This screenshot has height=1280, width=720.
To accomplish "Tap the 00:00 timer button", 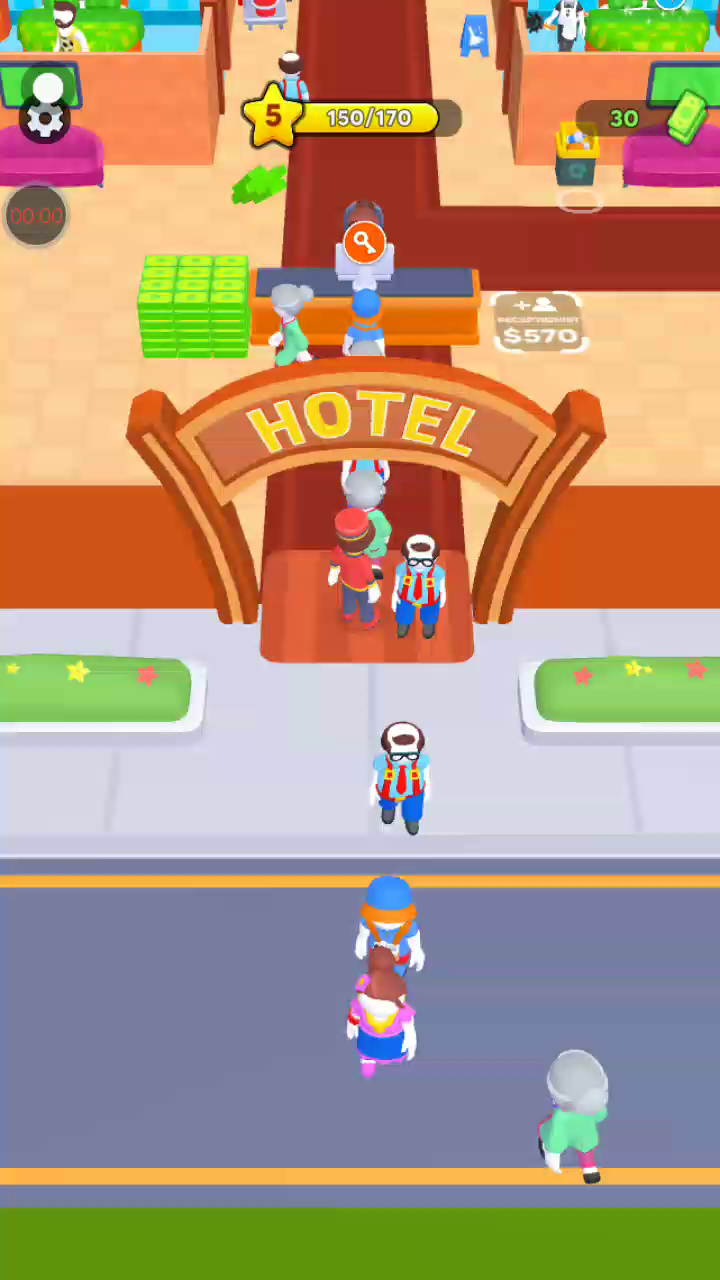I will tap(37, 215).
